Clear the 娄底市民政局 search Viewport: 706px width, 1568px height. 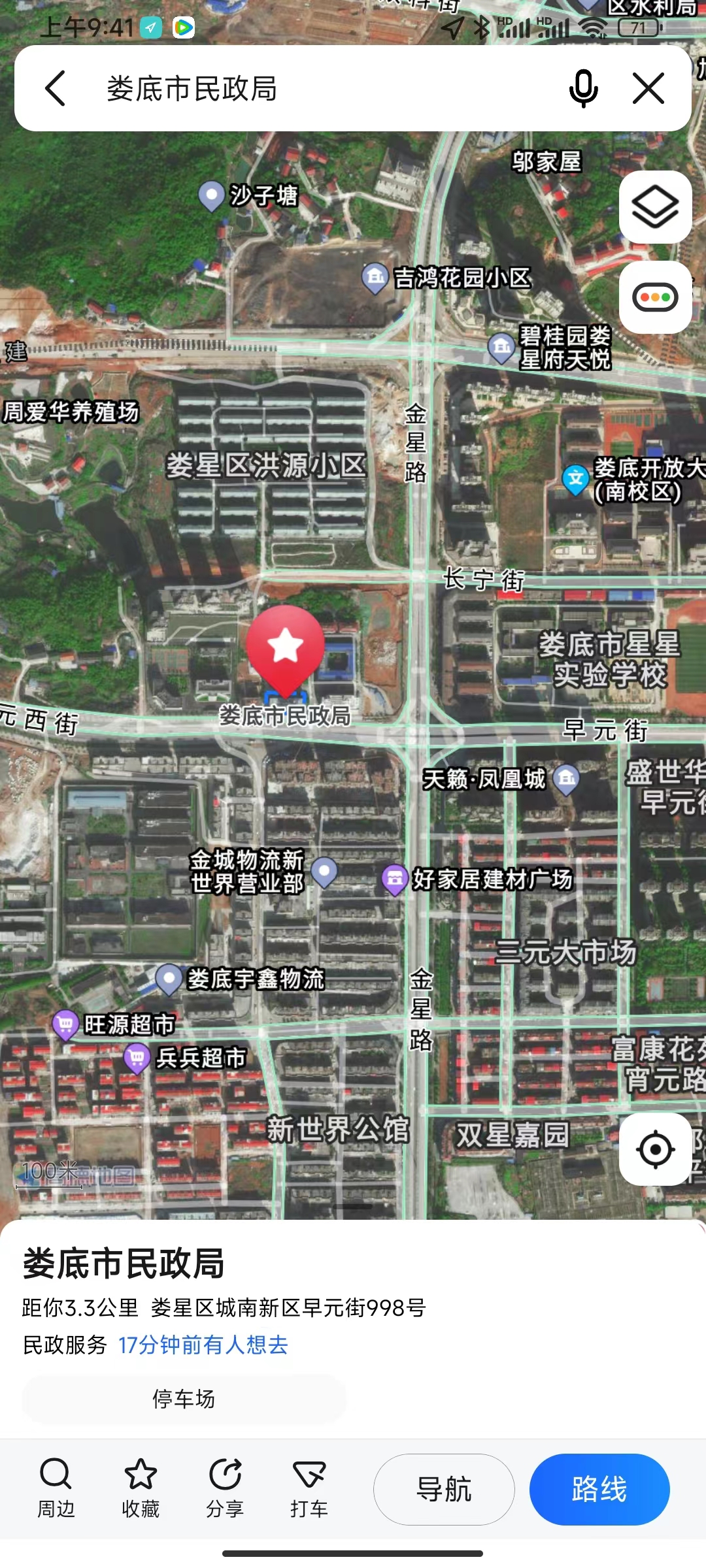click(x=648, y=88)
